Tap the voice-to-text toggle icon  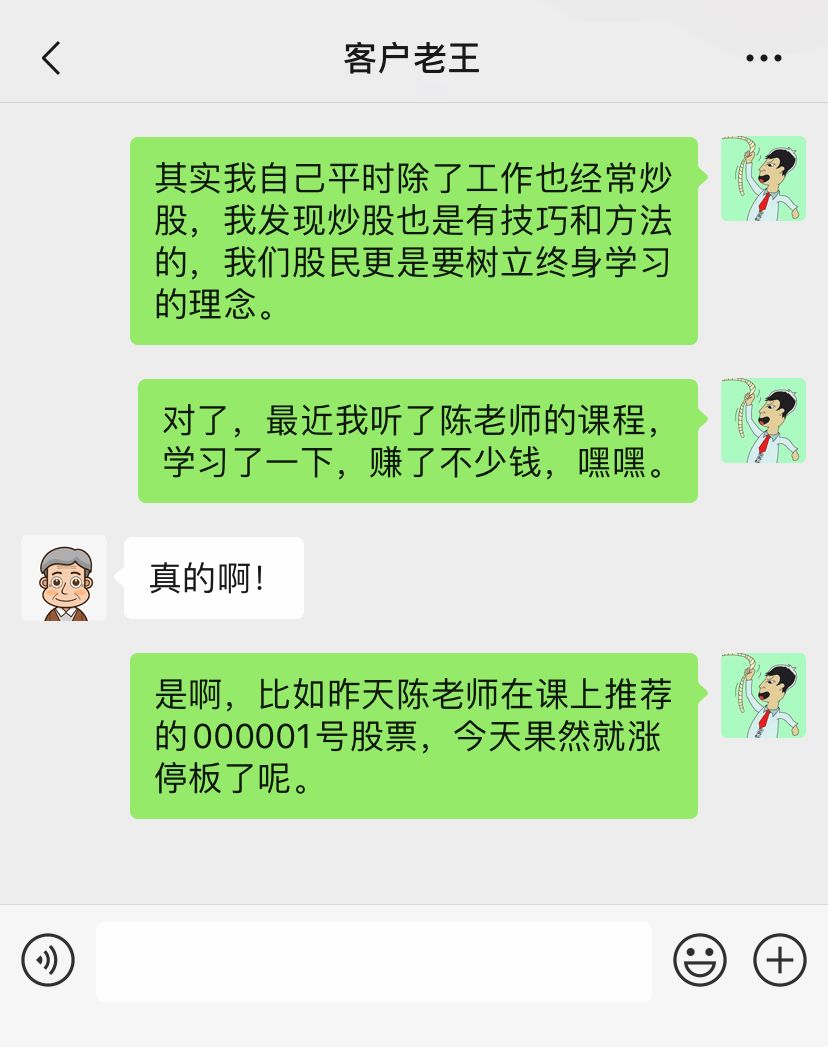(47, 960)
